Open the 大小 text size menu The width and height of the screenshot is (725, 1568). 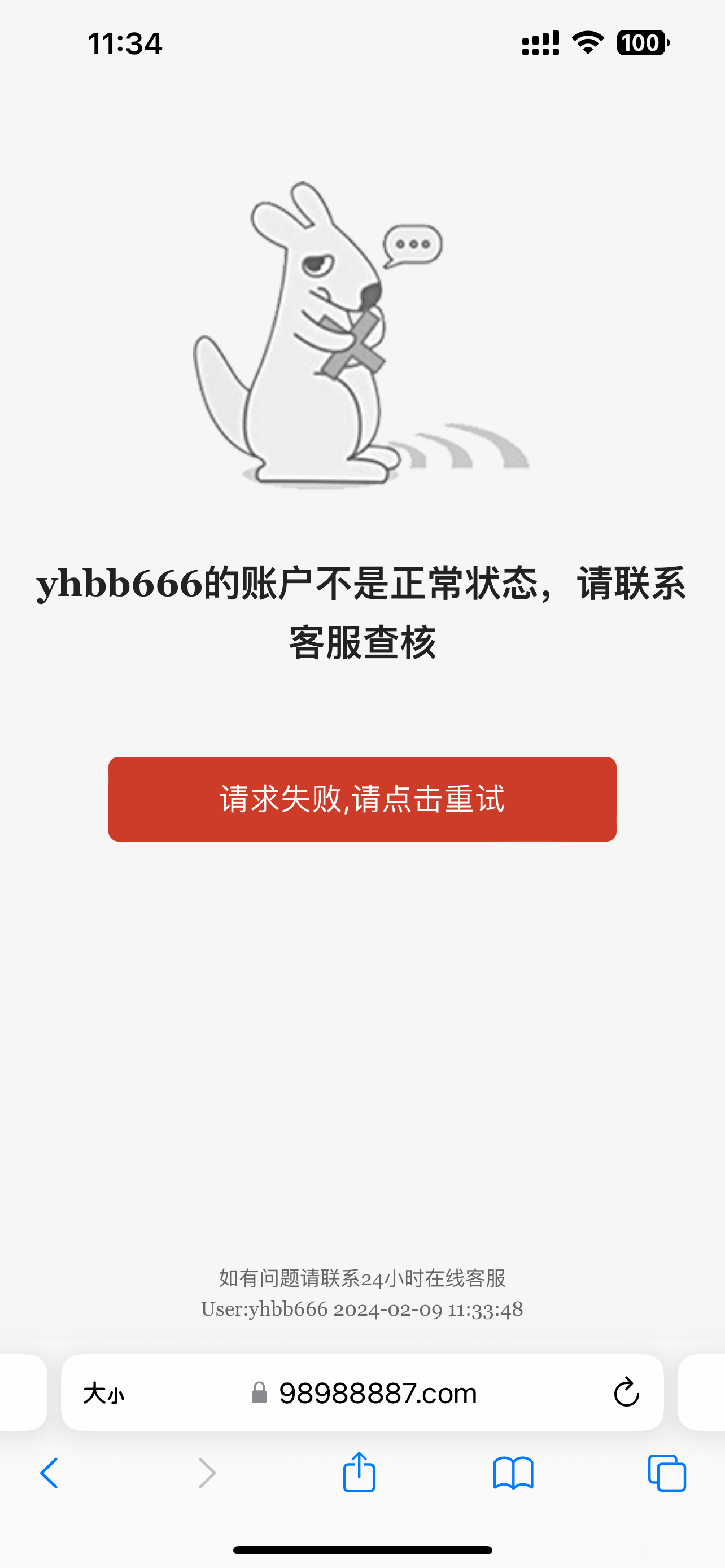tap(103, 1392)
